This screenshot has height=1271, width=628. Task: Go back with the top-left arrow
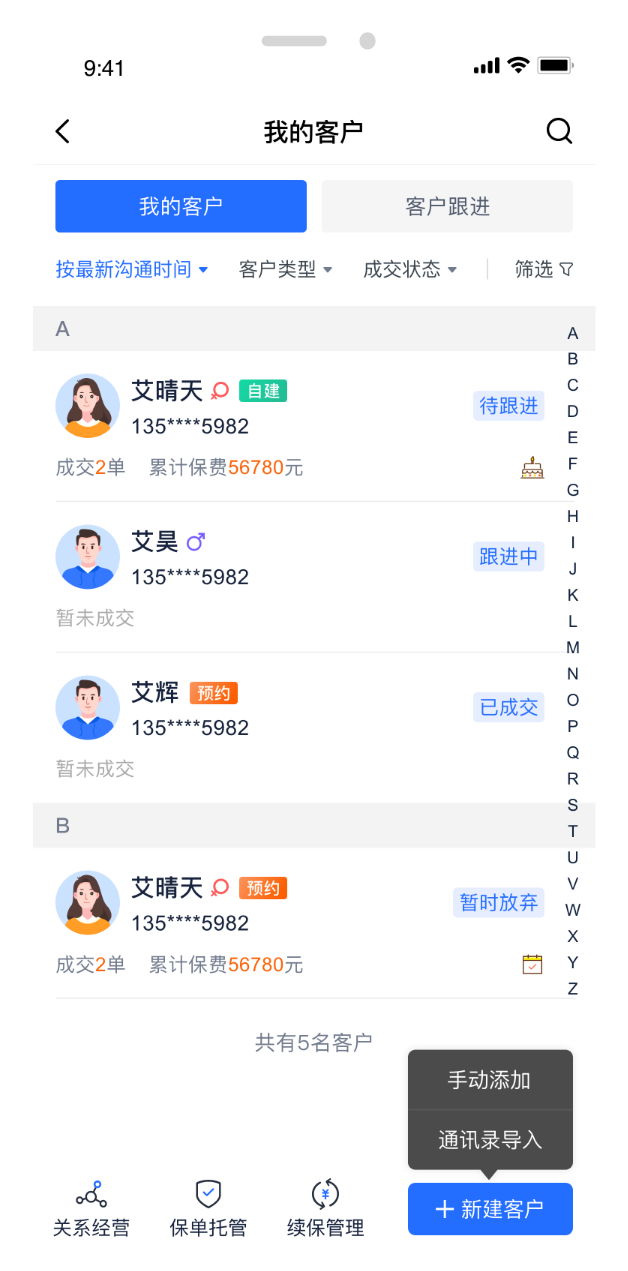click(x=63, y=131)
